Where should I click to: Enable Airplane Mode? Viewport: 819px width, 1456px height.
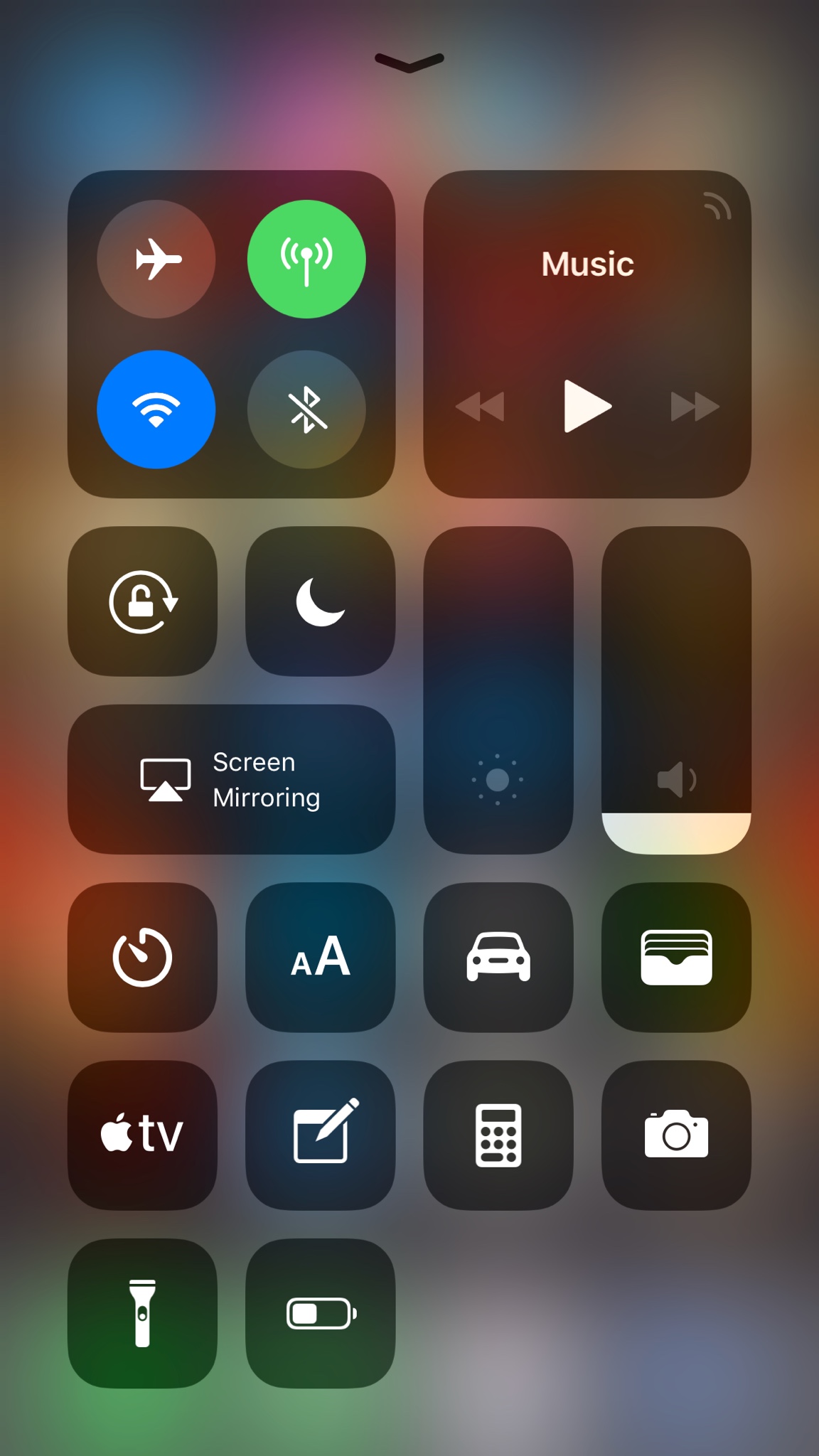[156, 259]
